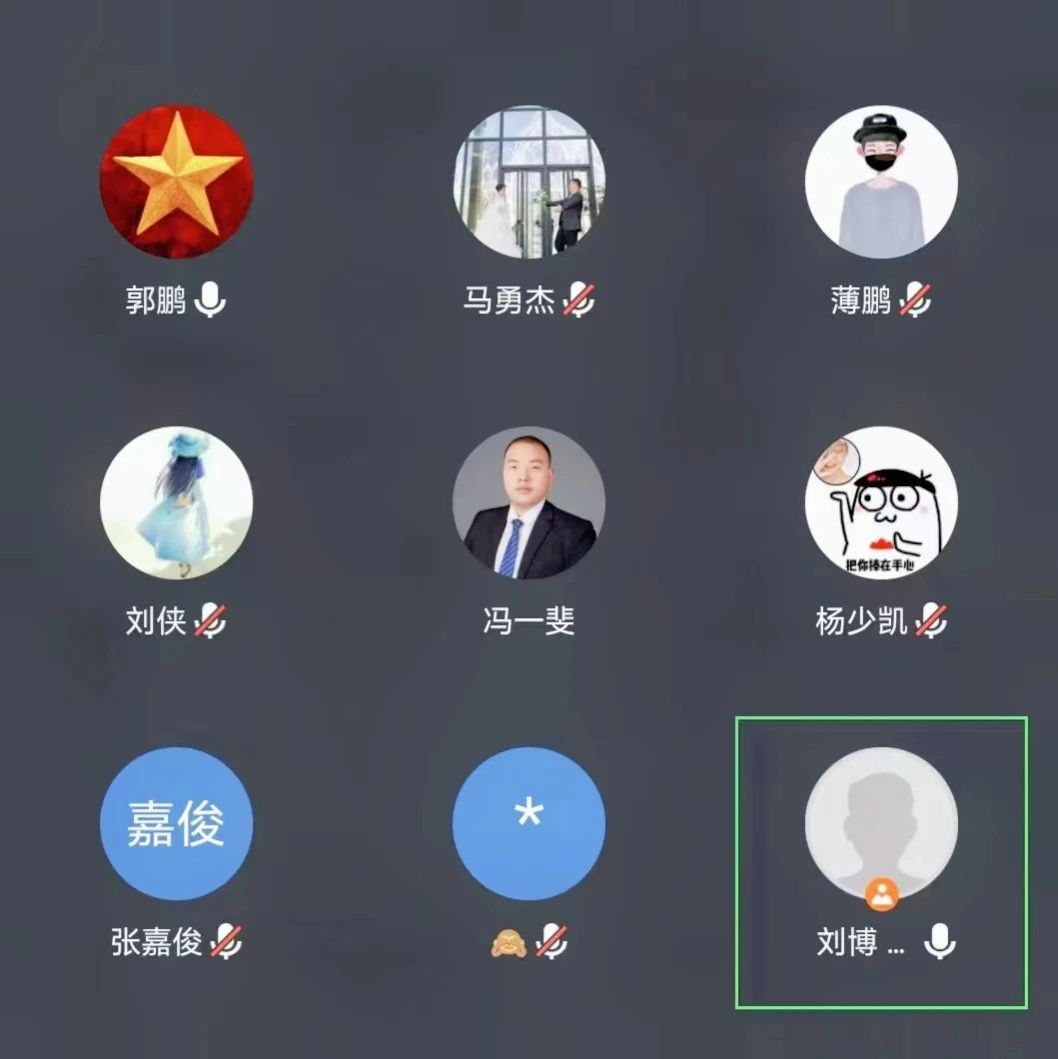Open the participant with asterisk avatar
Viewport: 1058px width, 1059px height.
[x=528, y=823]
